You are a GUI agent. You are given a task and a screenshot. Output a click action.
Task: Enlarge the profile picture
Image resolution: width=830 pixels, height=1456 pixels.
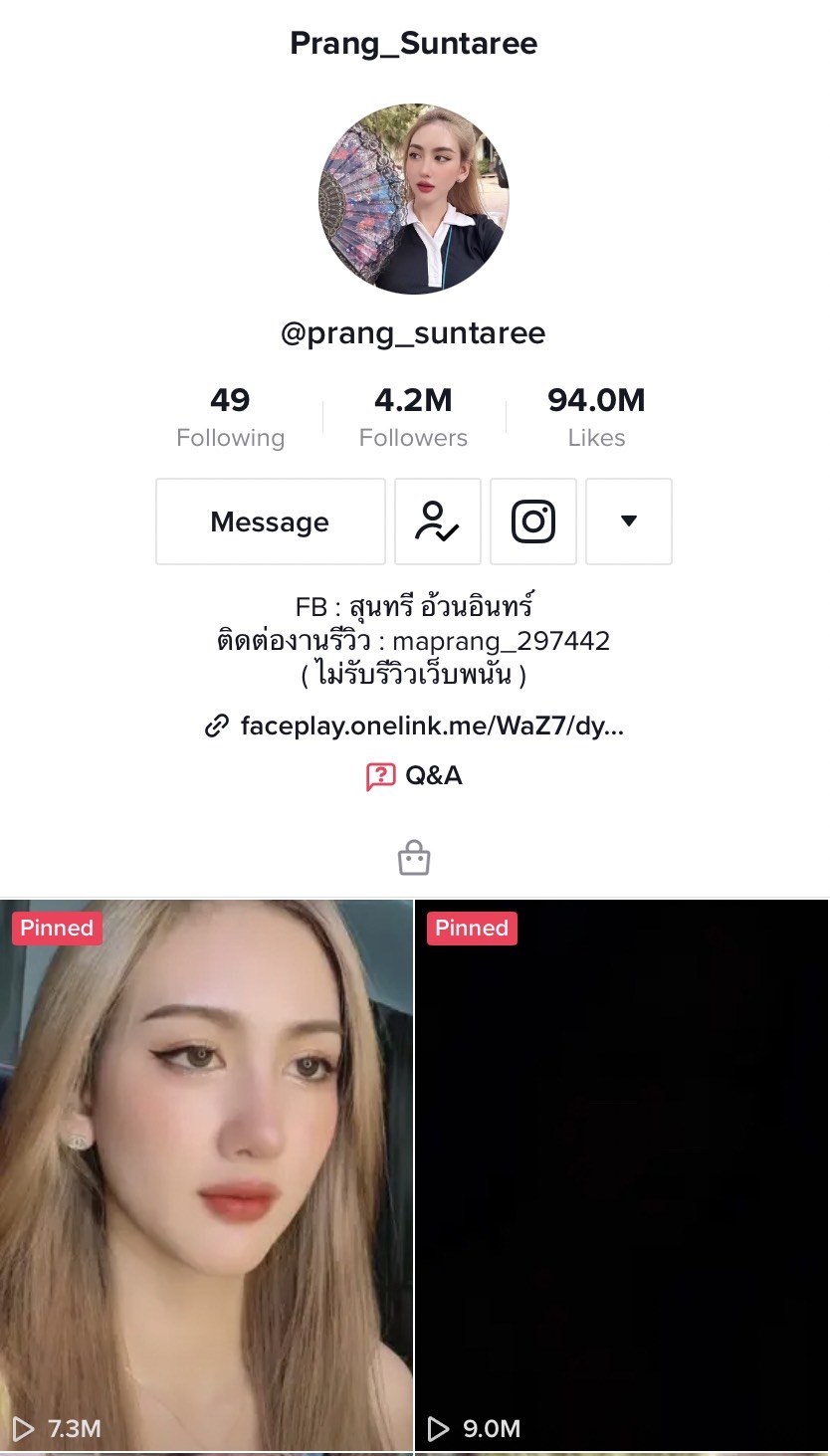click(x=414, y=199)
